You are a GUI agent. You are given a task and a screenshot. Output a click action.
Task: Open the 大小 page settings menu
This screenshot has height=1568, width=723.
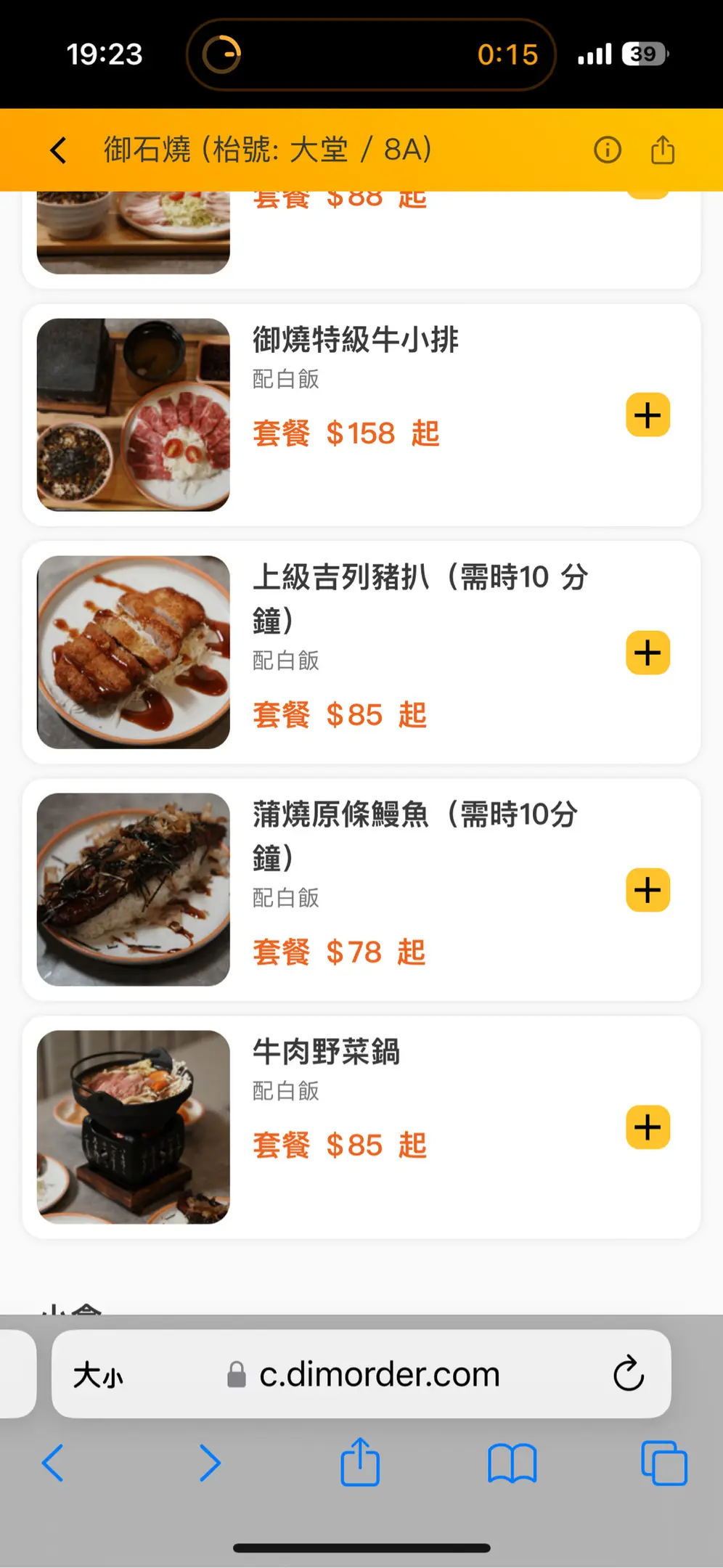pyautogui.click(x=99, y=1375)
